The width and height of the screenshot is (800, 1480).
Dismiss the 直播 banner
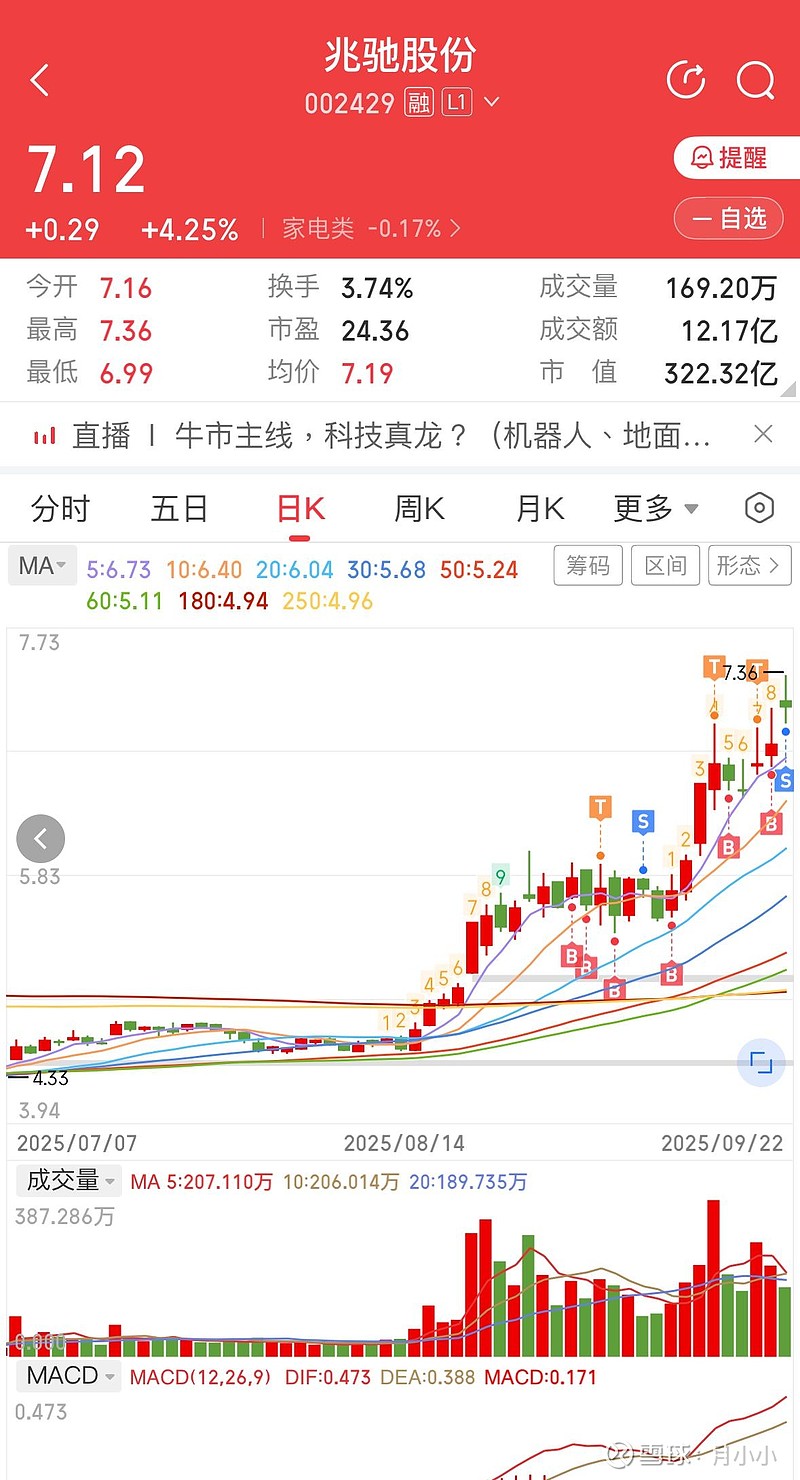763,434
